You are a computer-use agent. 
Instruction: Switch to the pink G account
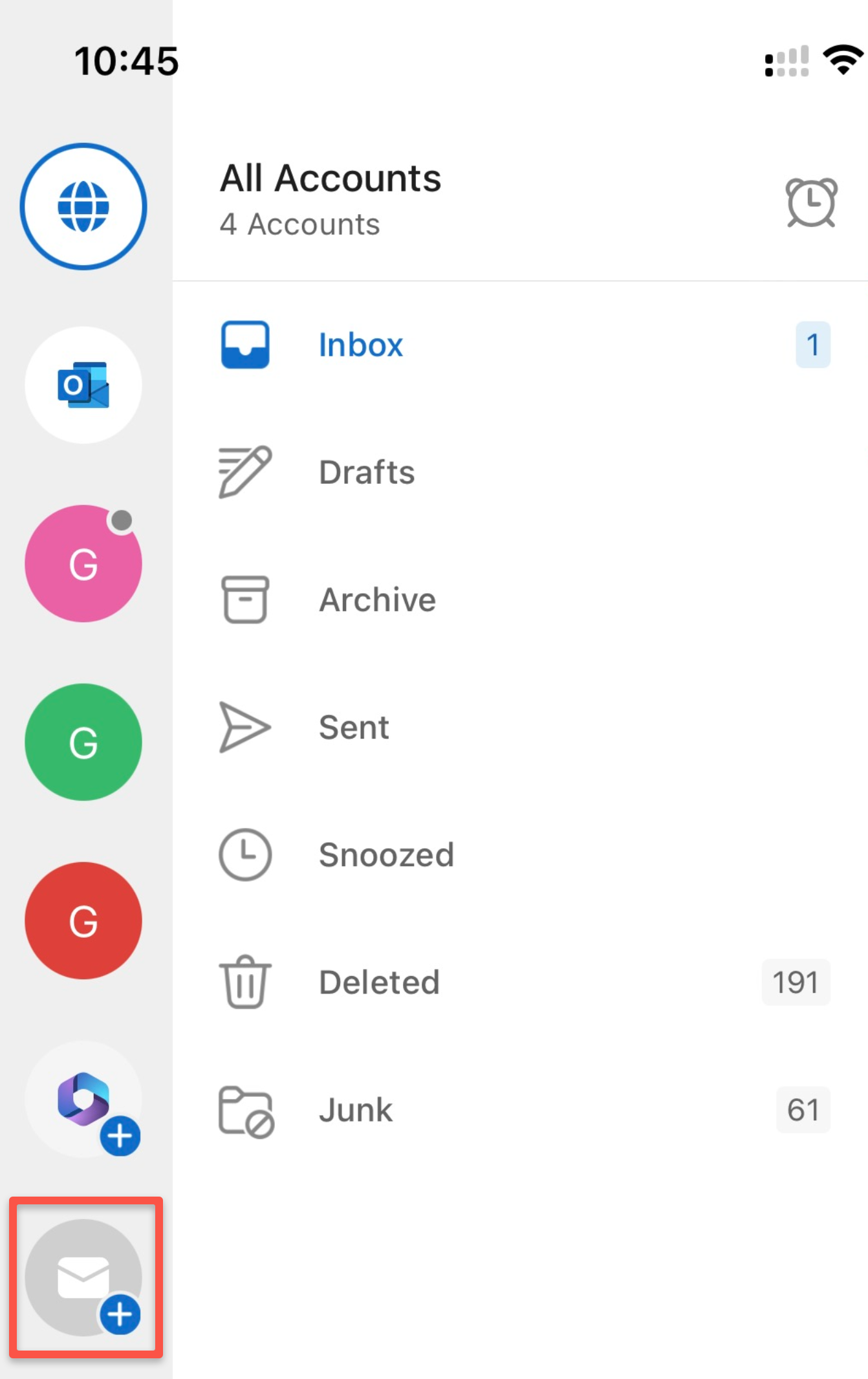coord(83,563)
